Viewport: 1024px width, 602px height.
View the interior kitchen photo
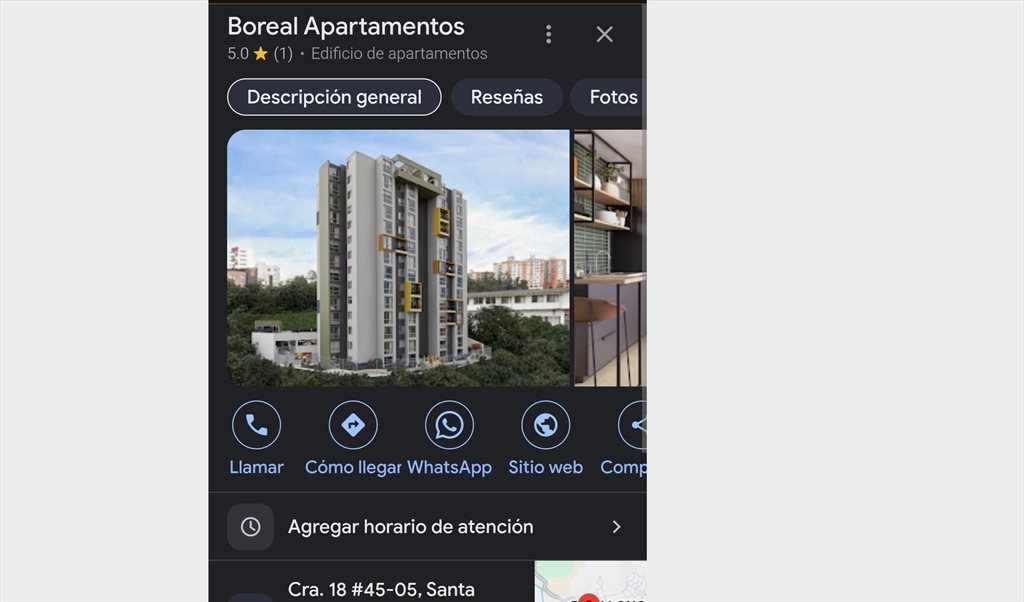(x=609, y=258)
